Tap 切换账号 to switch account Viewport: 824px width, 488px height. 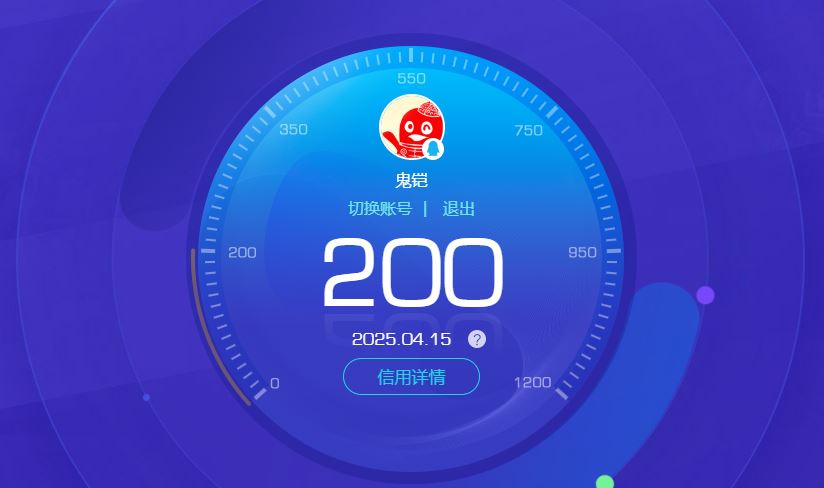[x=379, y=209]
